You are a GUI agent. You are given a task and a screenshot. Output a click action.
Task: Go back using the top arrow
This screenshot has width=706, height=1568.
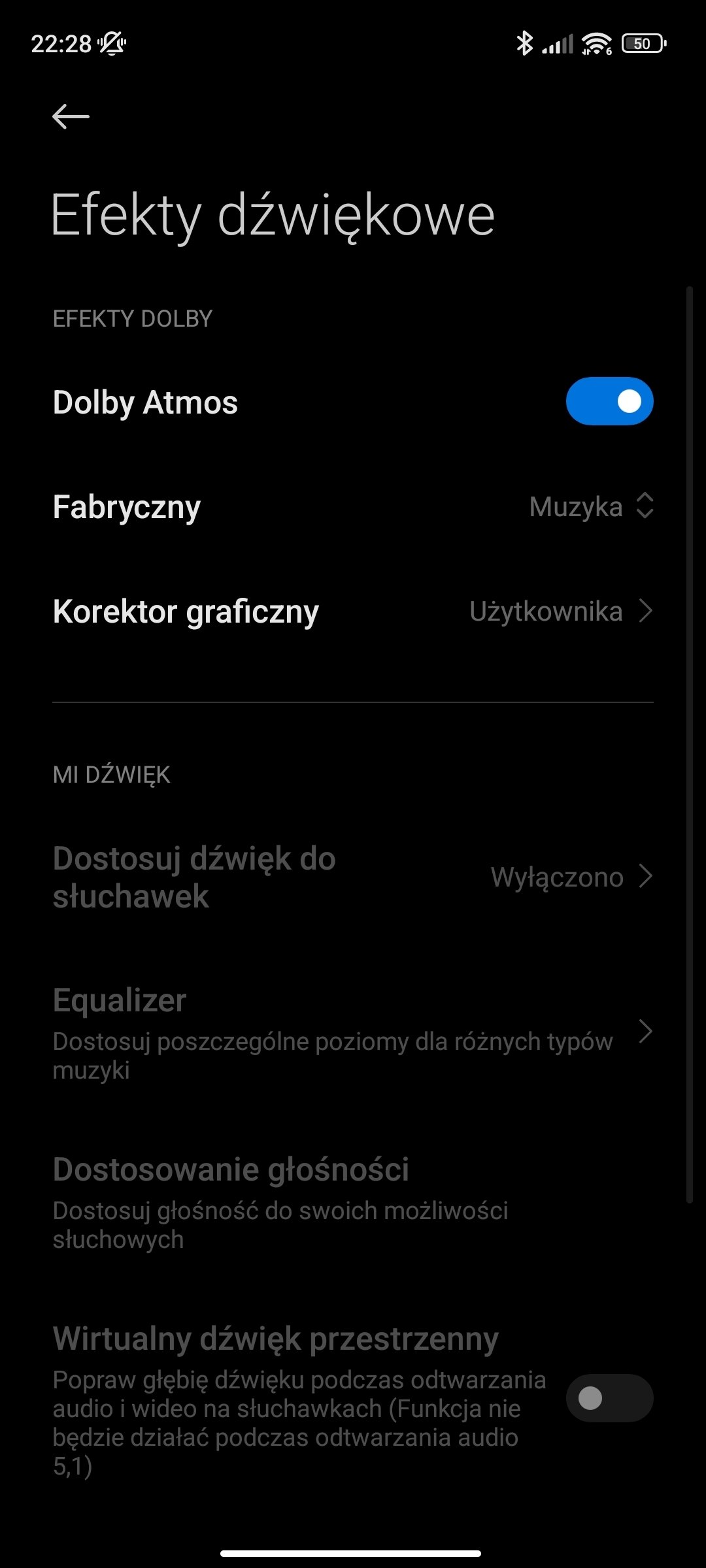pos(71,117)
